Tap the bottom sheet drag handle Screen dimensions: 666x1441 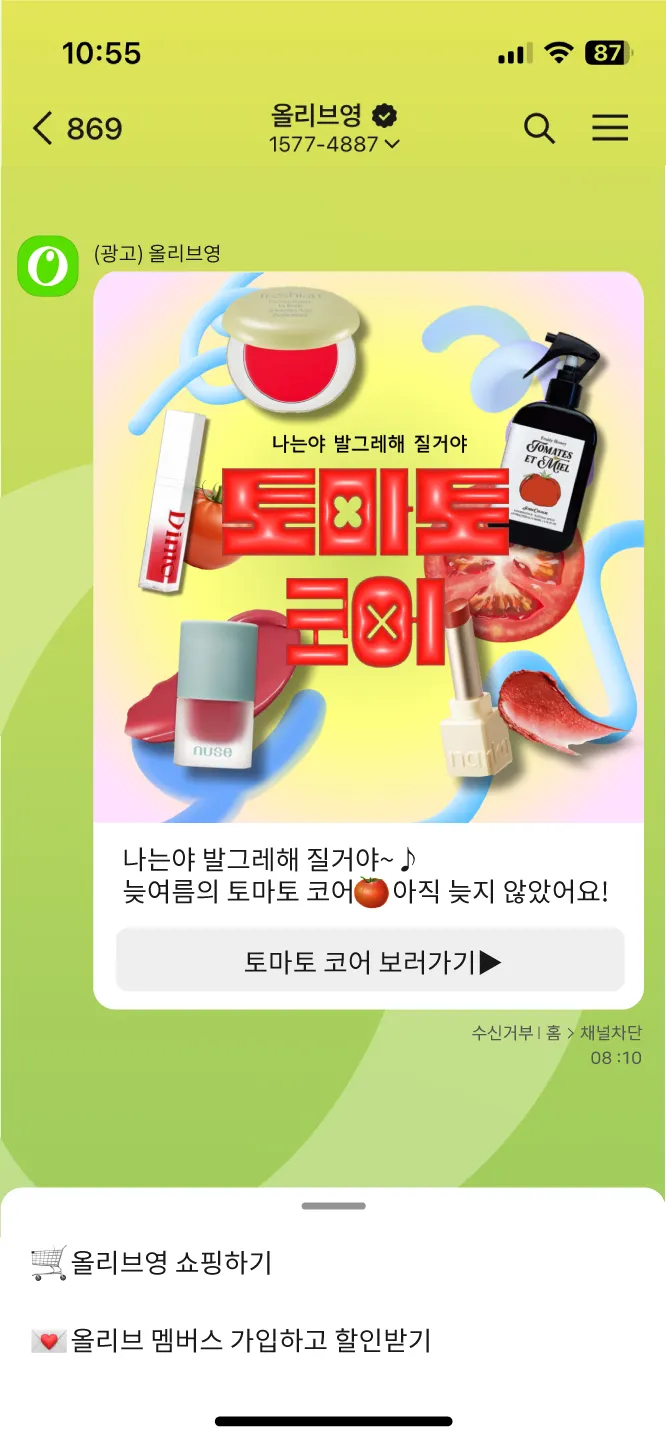[x=333, y=1206]
